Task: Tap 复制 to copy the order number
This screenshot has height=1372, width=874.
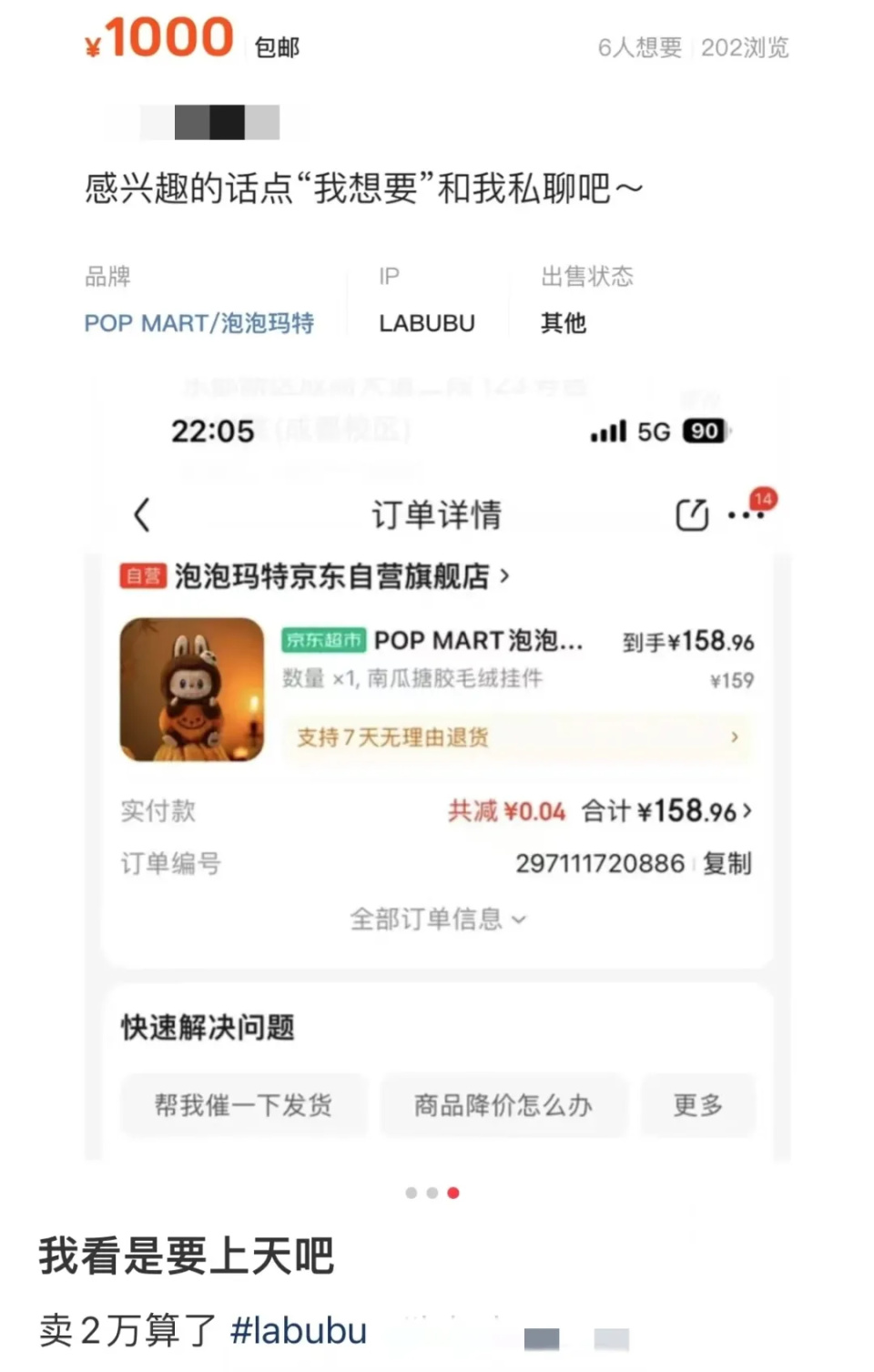Action: pyautogui.click(x=727, y=863)
